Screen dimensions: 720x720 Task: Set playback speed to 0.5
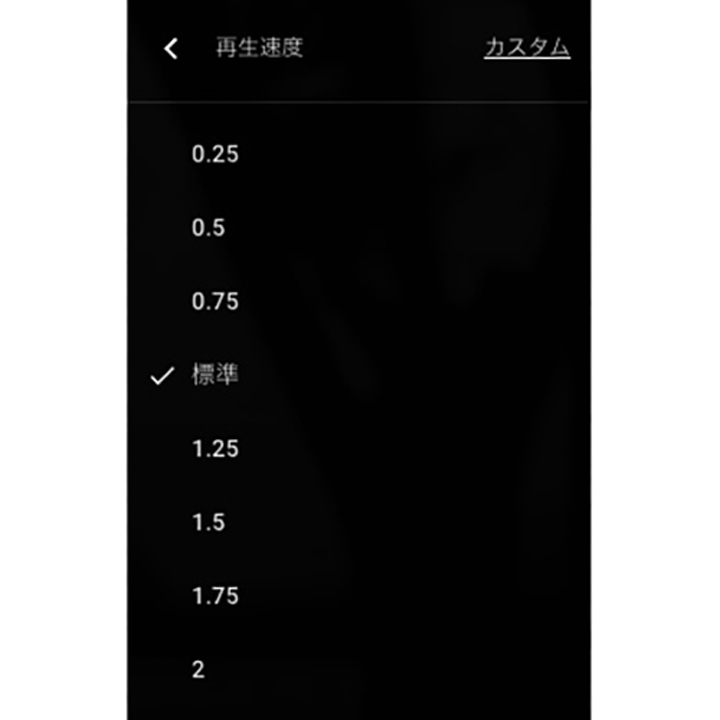[x=209, y=228]
